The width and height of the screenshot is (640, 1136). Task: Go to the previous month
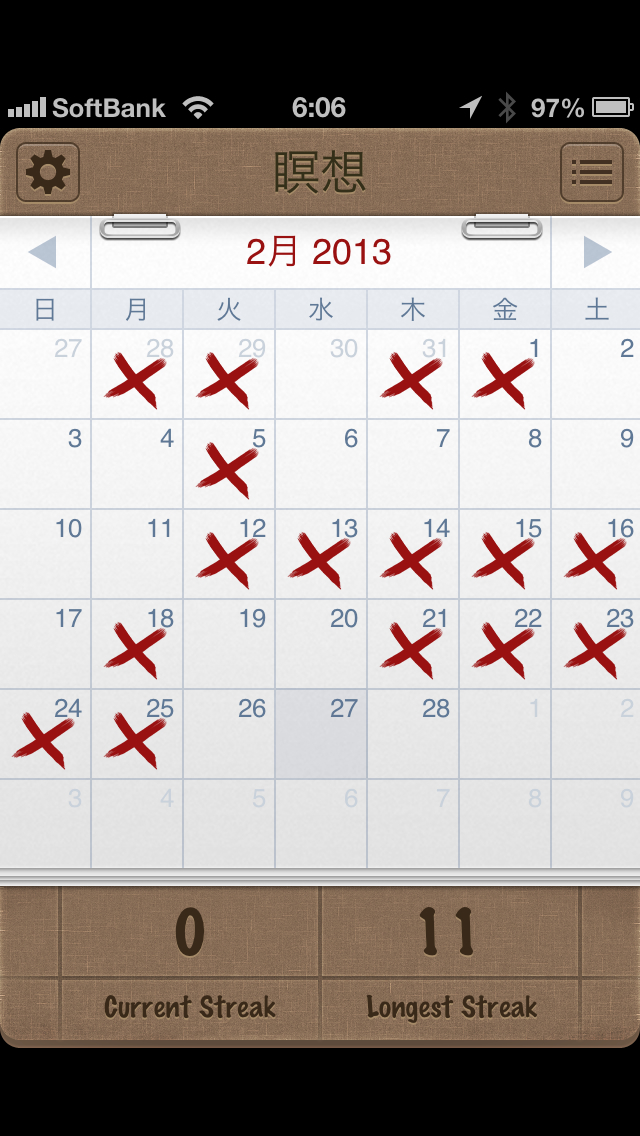(43, 252)
